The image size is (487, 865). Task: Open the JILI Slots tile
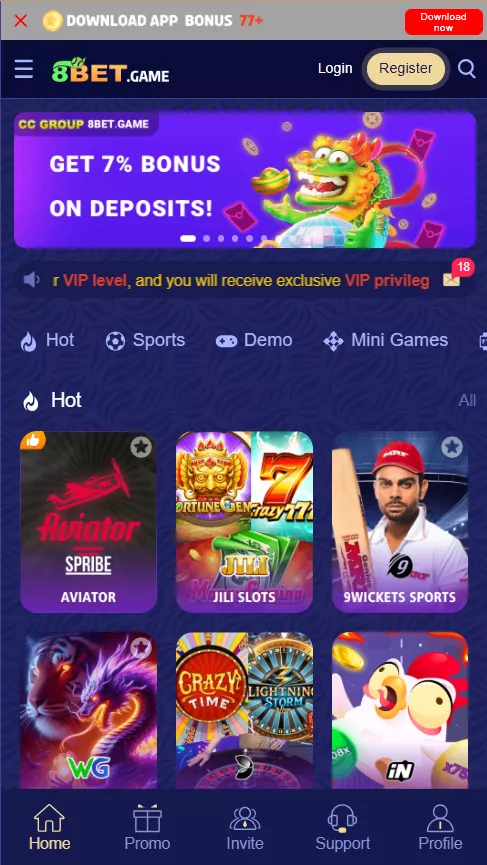click(x=244, y=522)
